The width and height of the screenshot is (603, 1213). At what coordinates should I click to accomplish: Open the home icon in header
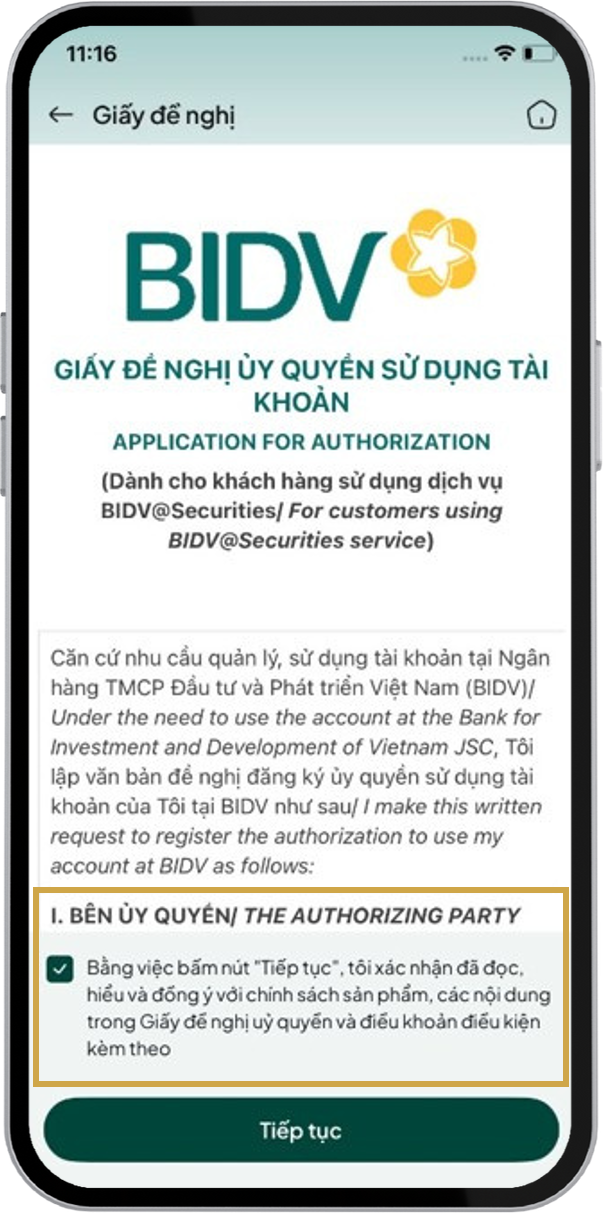(x=540, y=115)
